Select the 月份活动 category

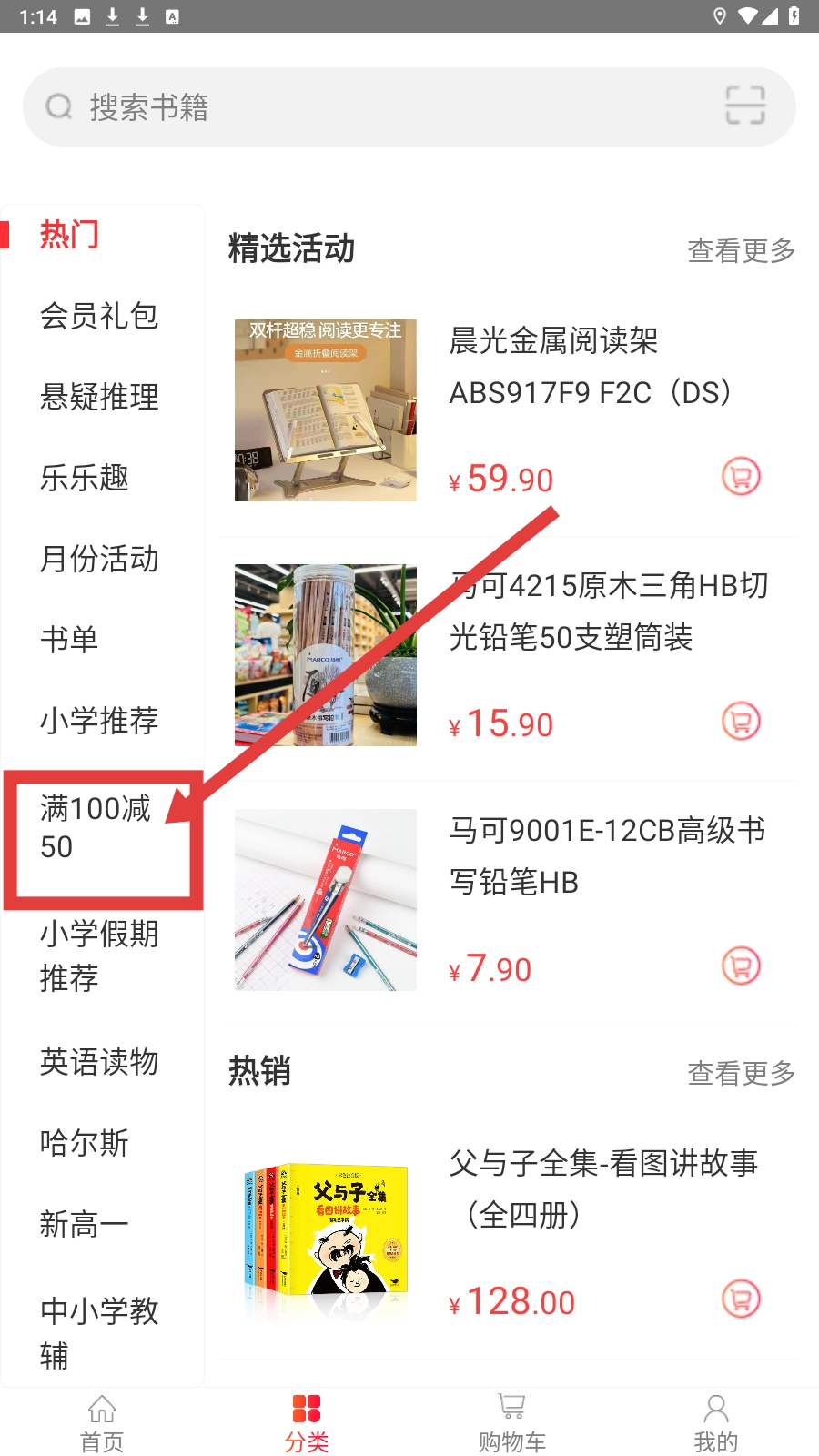[99, 559]
